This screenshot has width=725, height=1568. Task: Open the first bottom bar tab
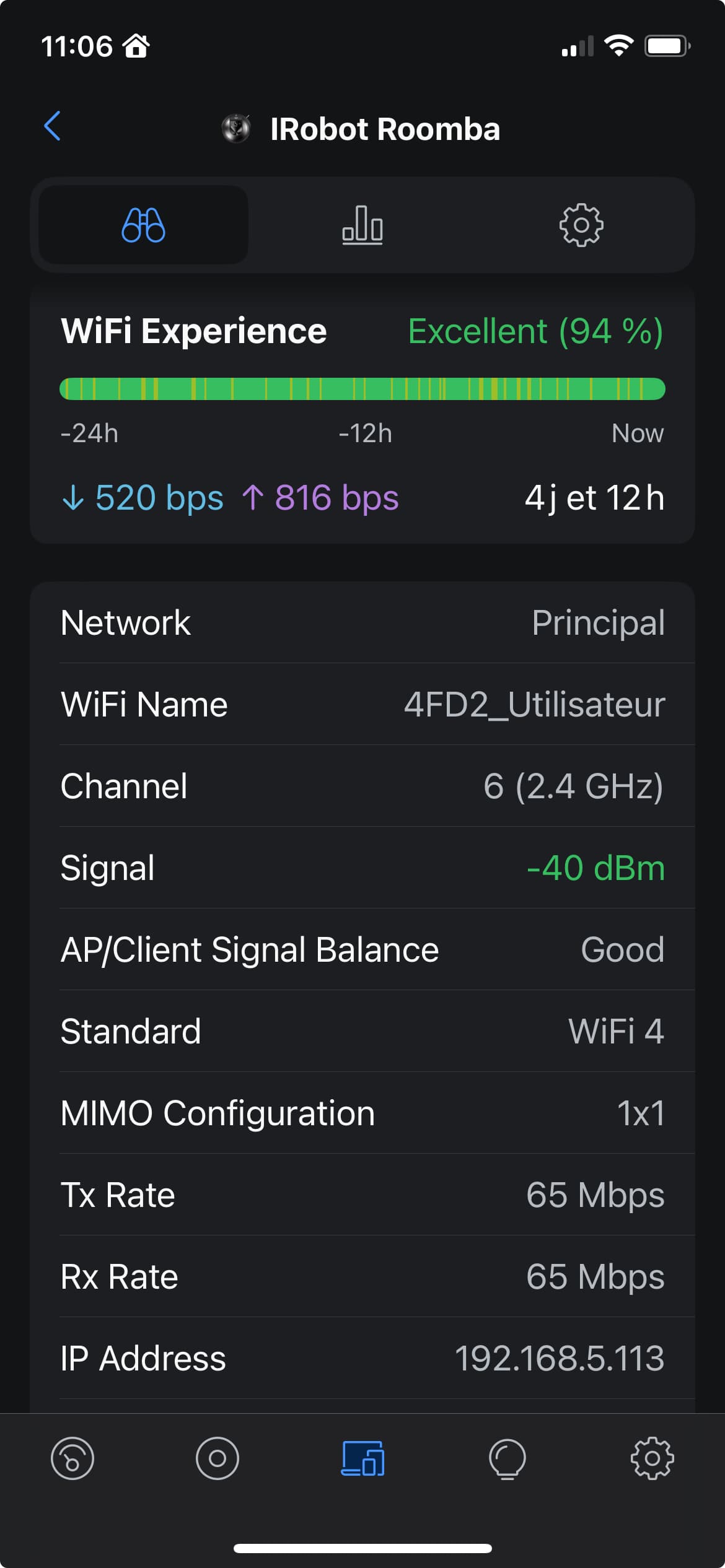(72, 1458)
